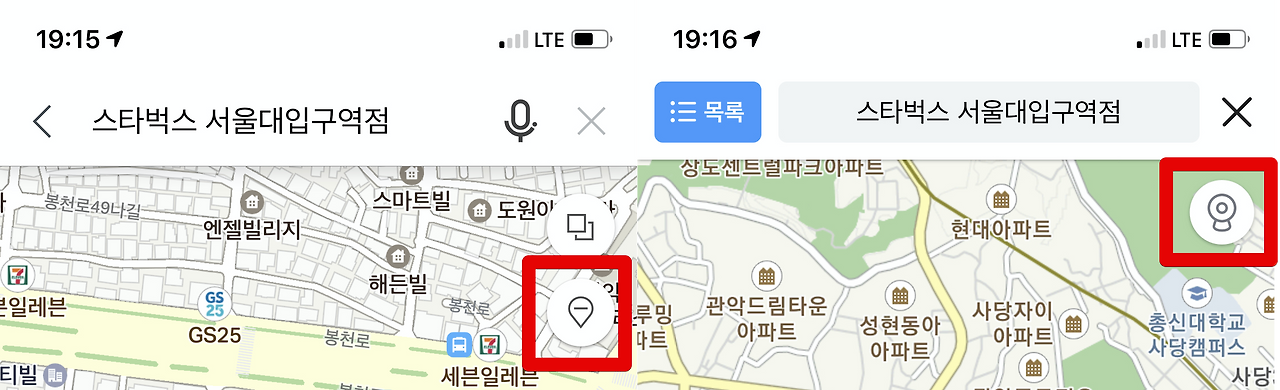Tap the search field beside the 목록 button
Screen dimensions: 1280x390
pyautogui.click(x=988, y=111)
